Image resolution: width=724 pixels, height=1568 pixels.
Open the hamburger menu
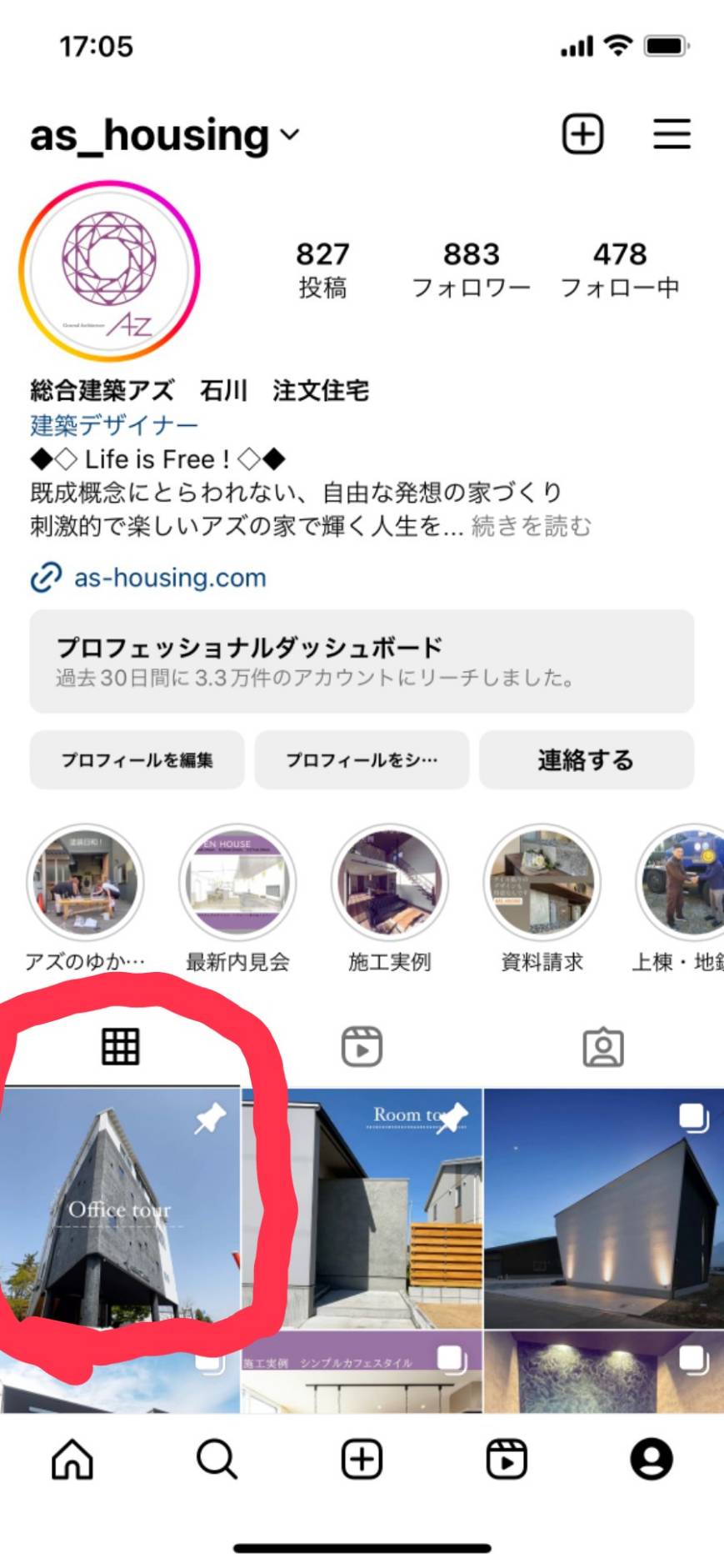point(672,134)
